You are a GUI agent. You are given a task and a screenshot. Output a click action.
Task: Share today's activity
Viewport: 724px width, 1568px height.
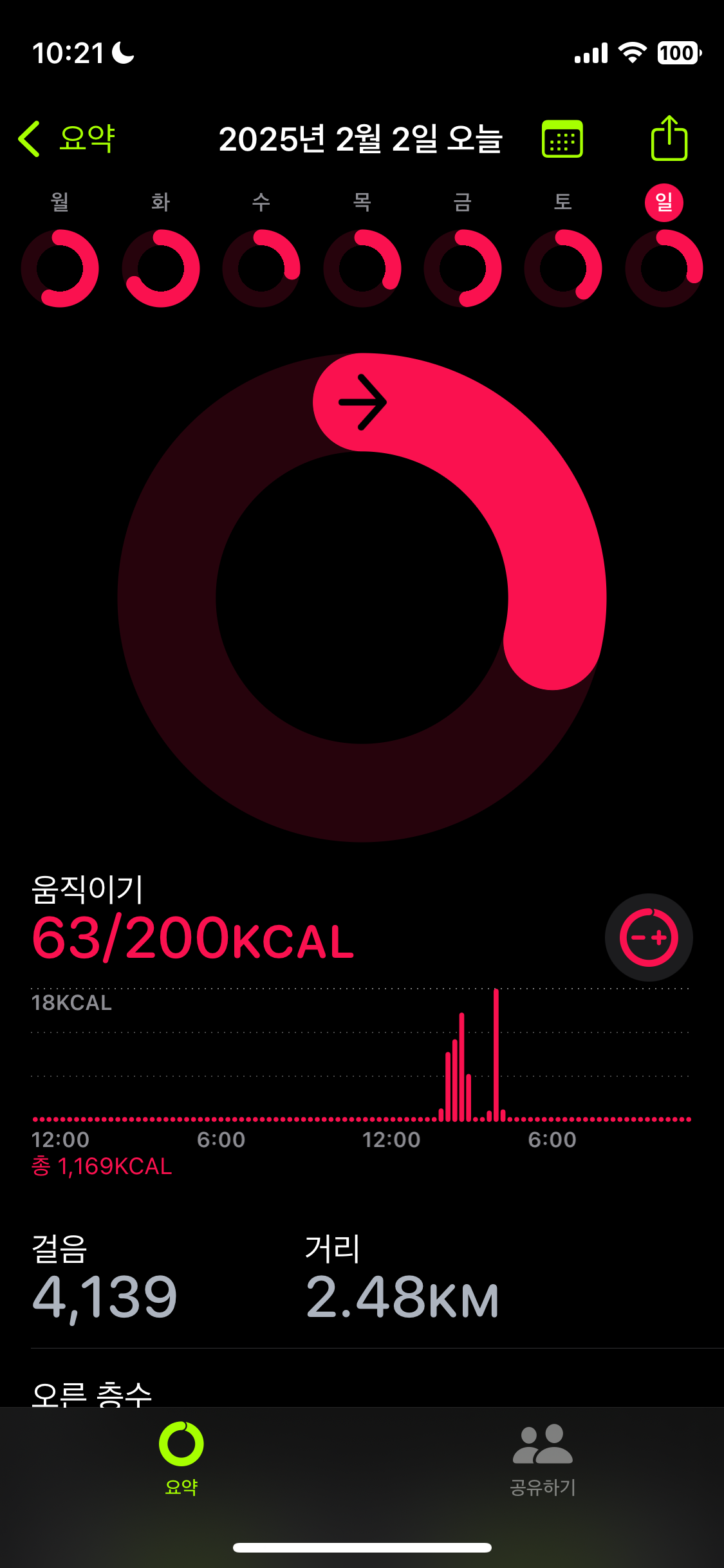coord(669,138)
